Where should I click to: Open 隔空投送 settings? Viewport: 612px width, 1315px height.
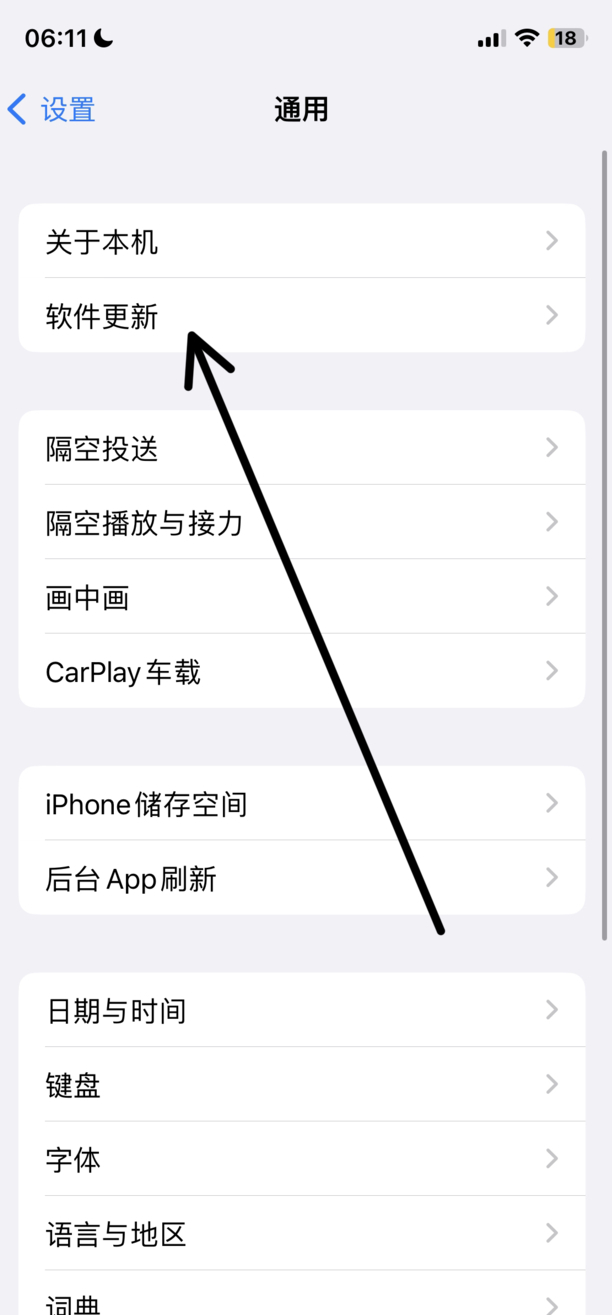[x=300, y=448]
